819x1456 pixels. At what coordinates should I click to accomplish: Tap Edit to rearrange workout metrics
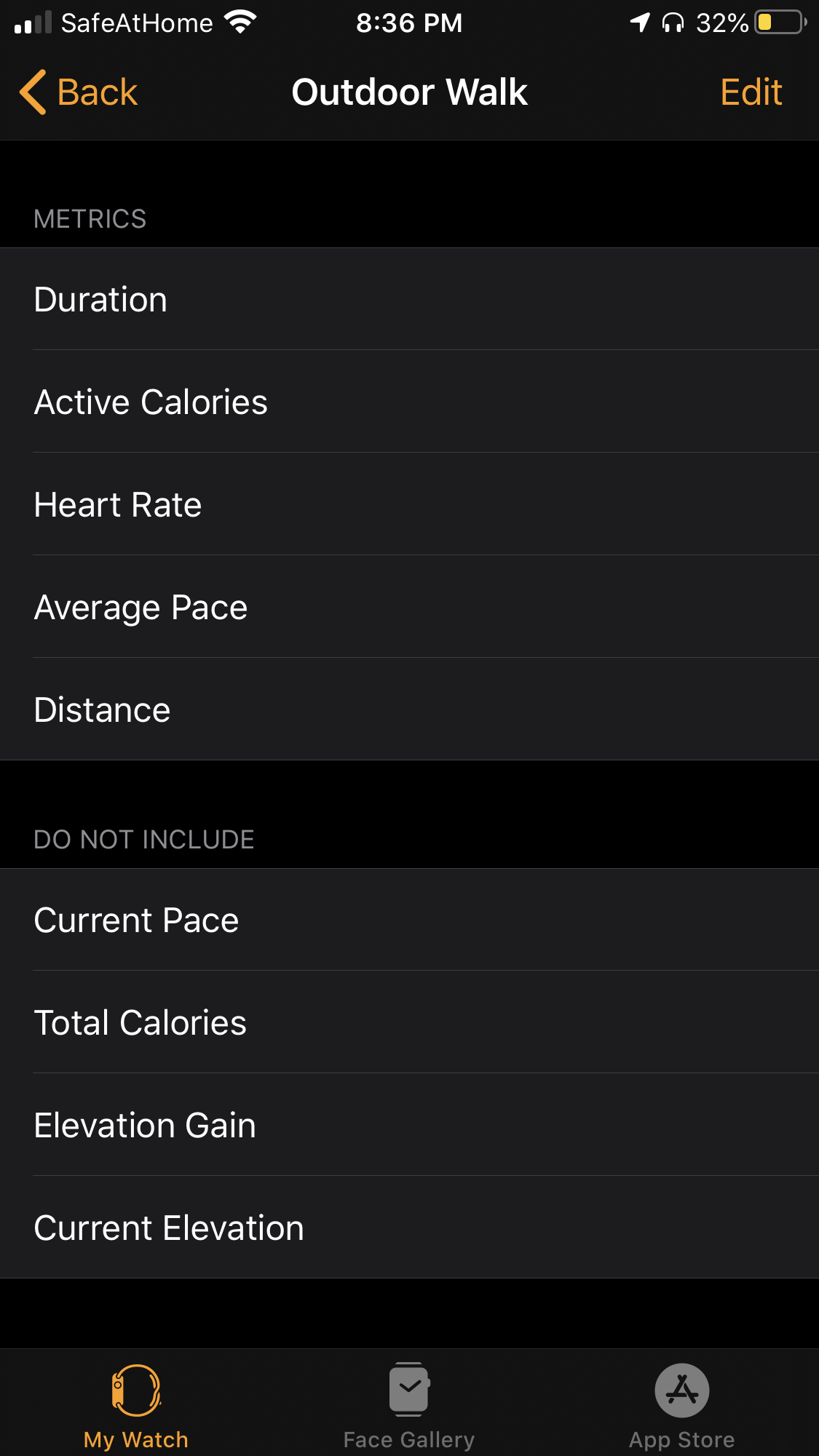[x=751, y=92]
